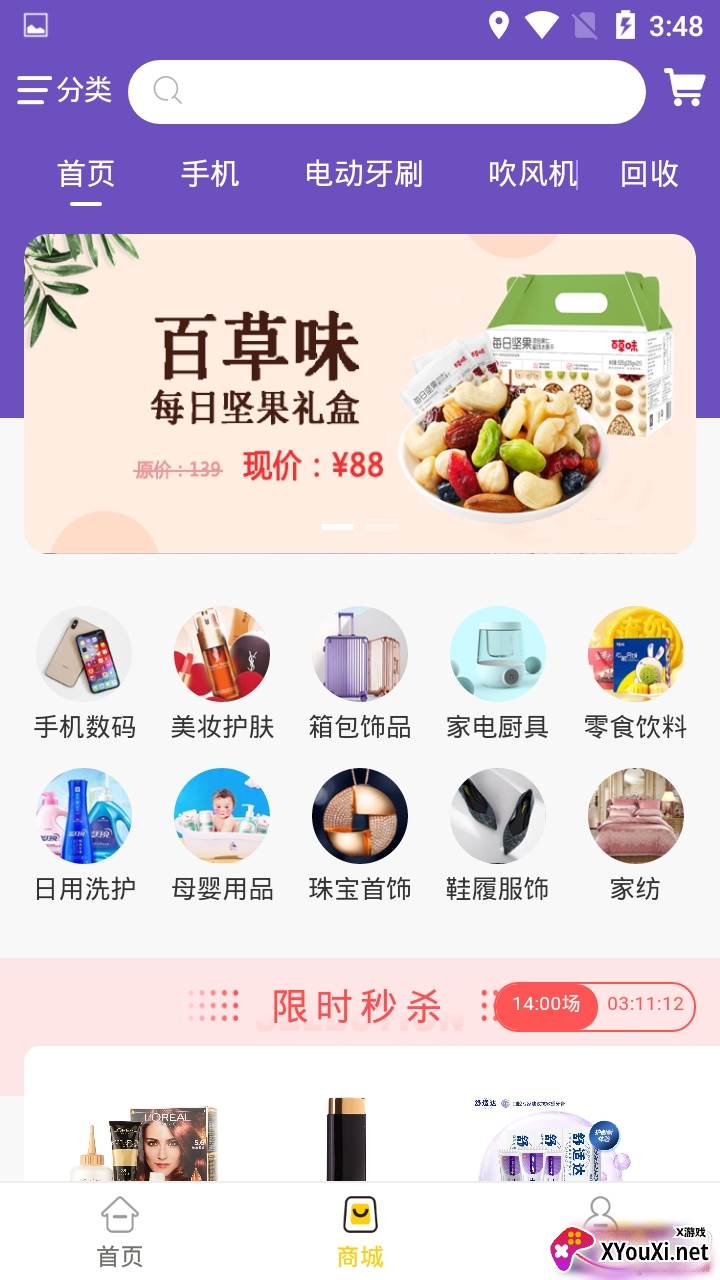Open the 百草味 nut gift box banner
The width and height of the screenshot is (720, 1280).
360,393
